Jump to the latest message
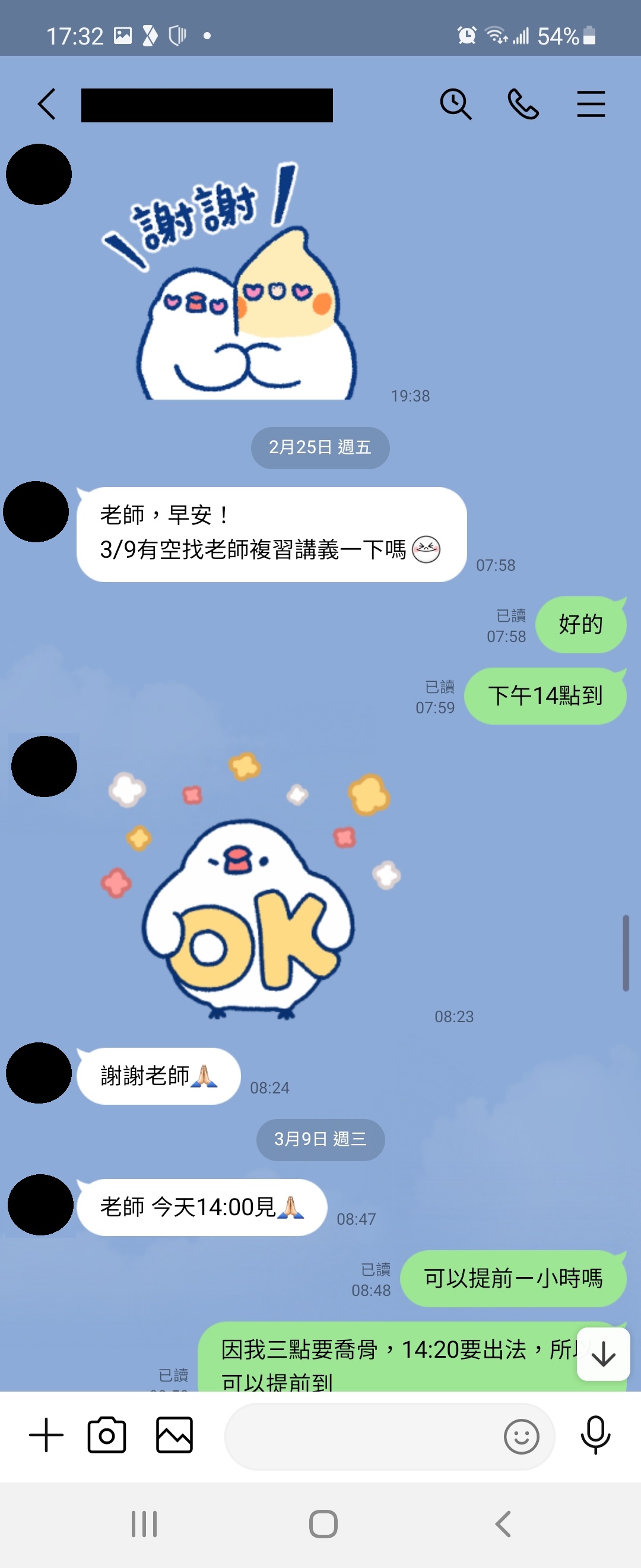 pyautogui.click(x=602, y=1355)
